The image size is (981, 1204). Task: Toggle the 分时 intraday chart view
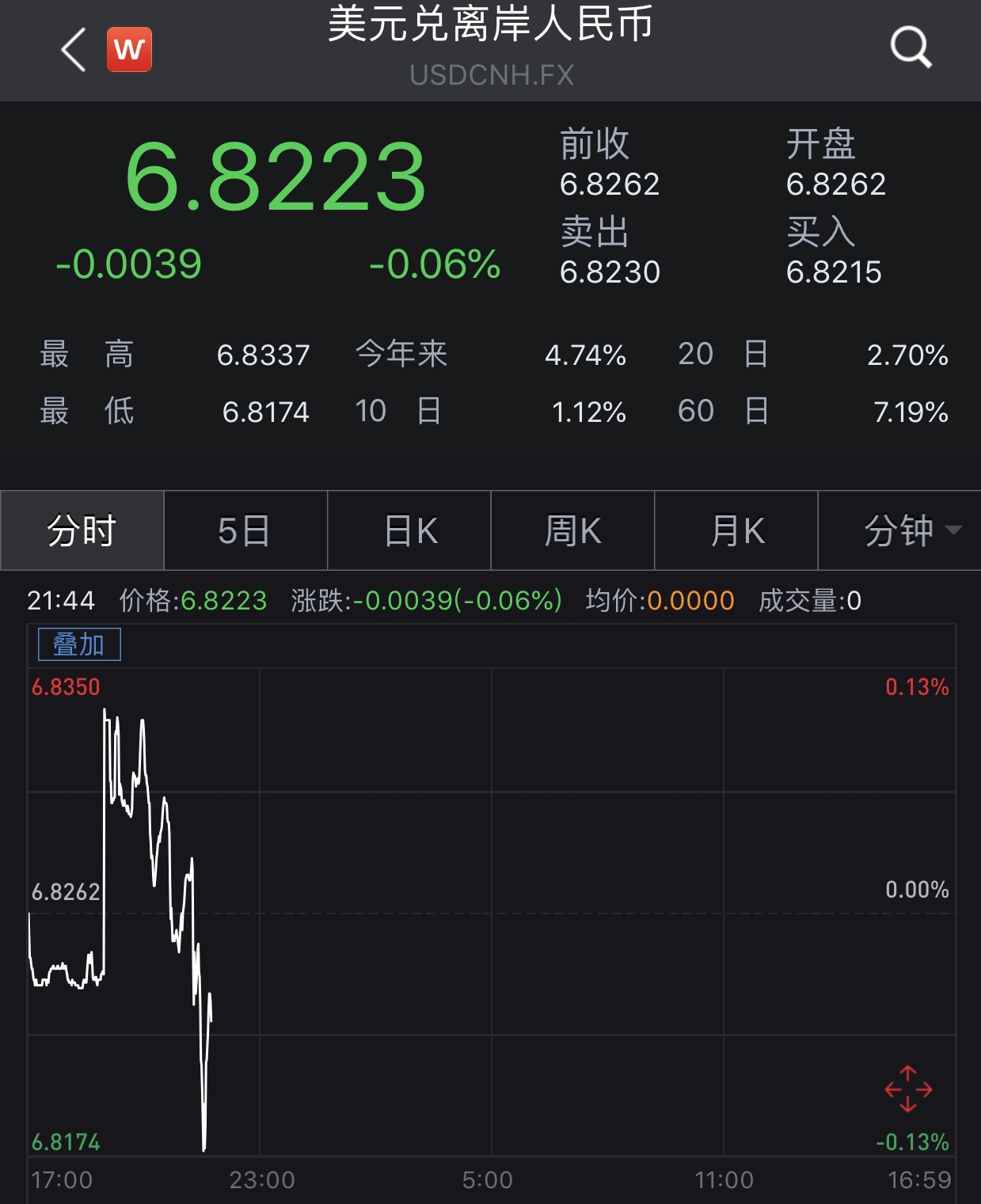point(82,530)
